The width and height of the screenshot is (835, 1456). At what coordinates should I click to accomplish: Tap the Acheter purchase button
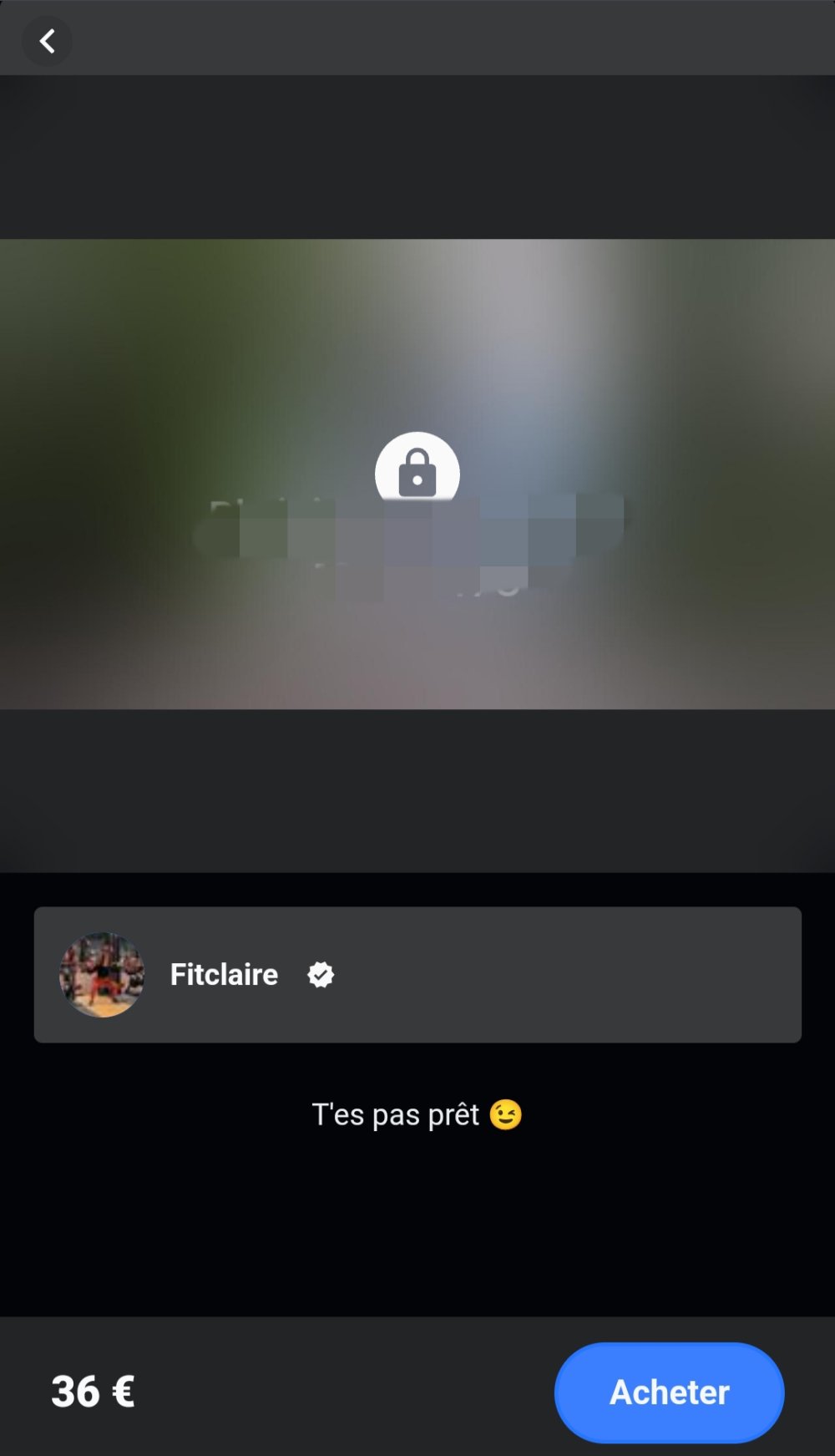[x=669, y=1392]
